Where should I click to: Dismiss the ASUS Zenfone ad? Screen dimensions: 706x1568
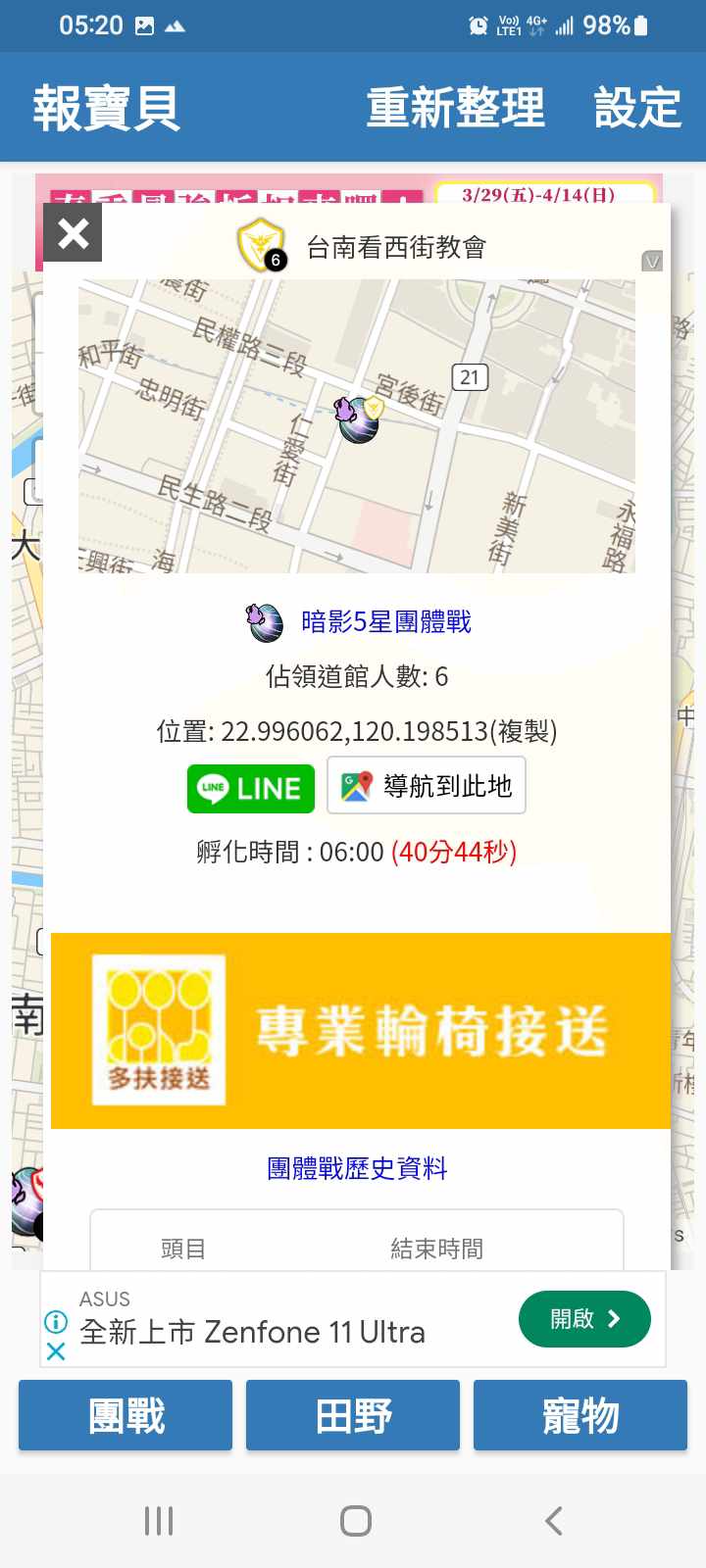[x=56, y=1351]
